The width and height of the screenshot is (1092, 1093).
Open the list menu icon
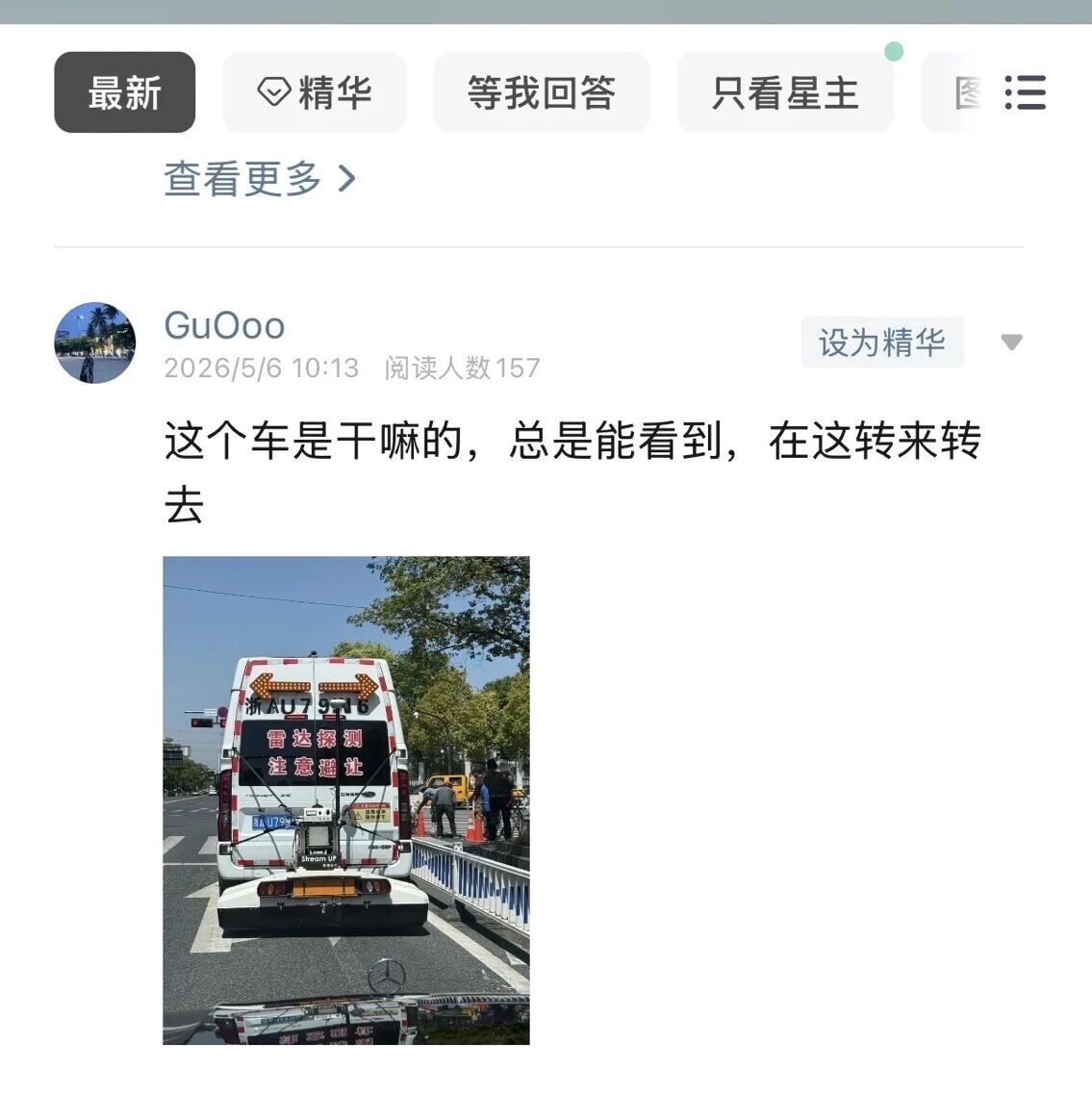tap(1025, 92)
